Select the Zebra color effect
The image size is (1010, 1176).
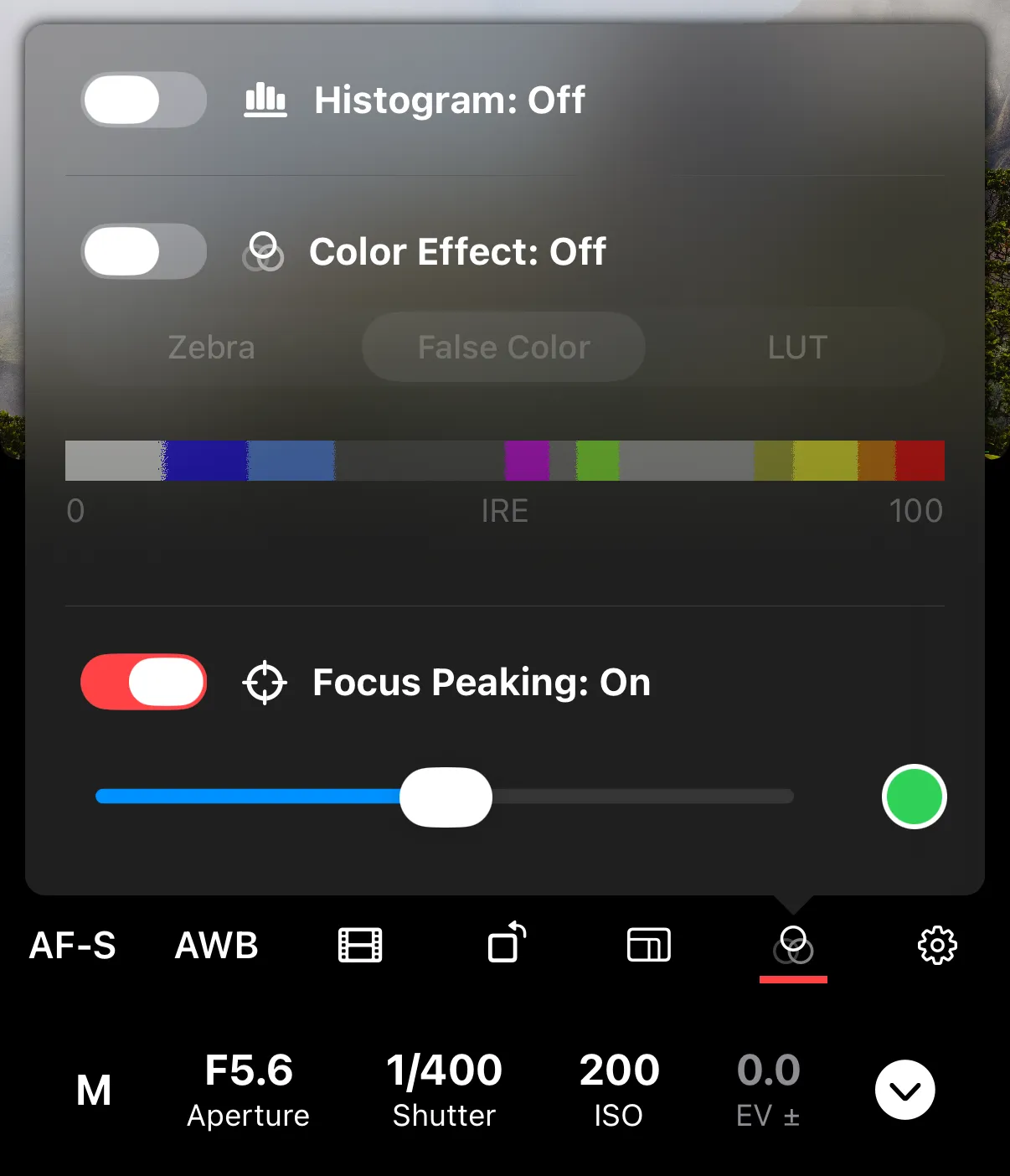point(211,347)
